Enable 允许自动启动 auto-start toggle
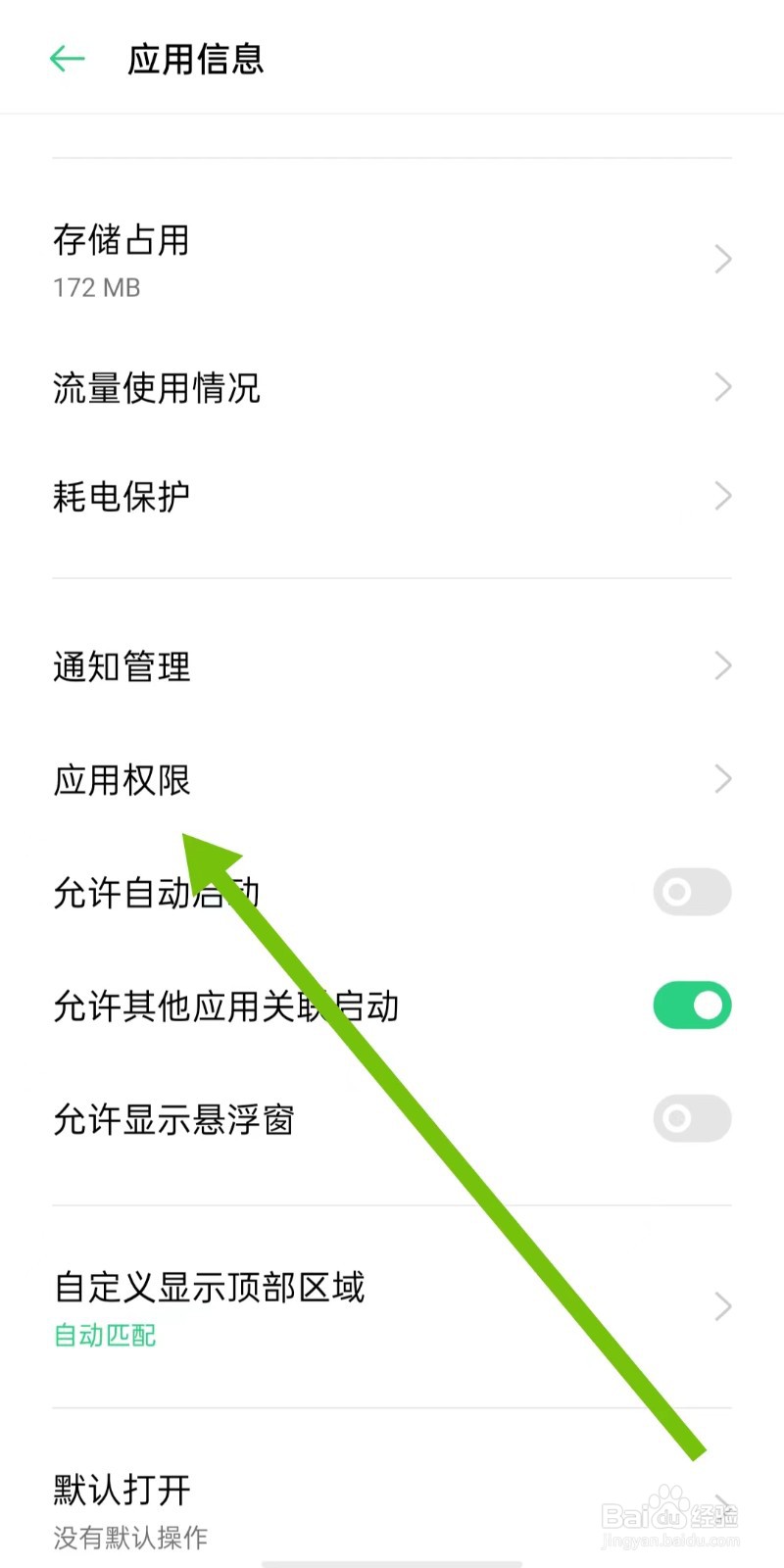 click(691, 893)
